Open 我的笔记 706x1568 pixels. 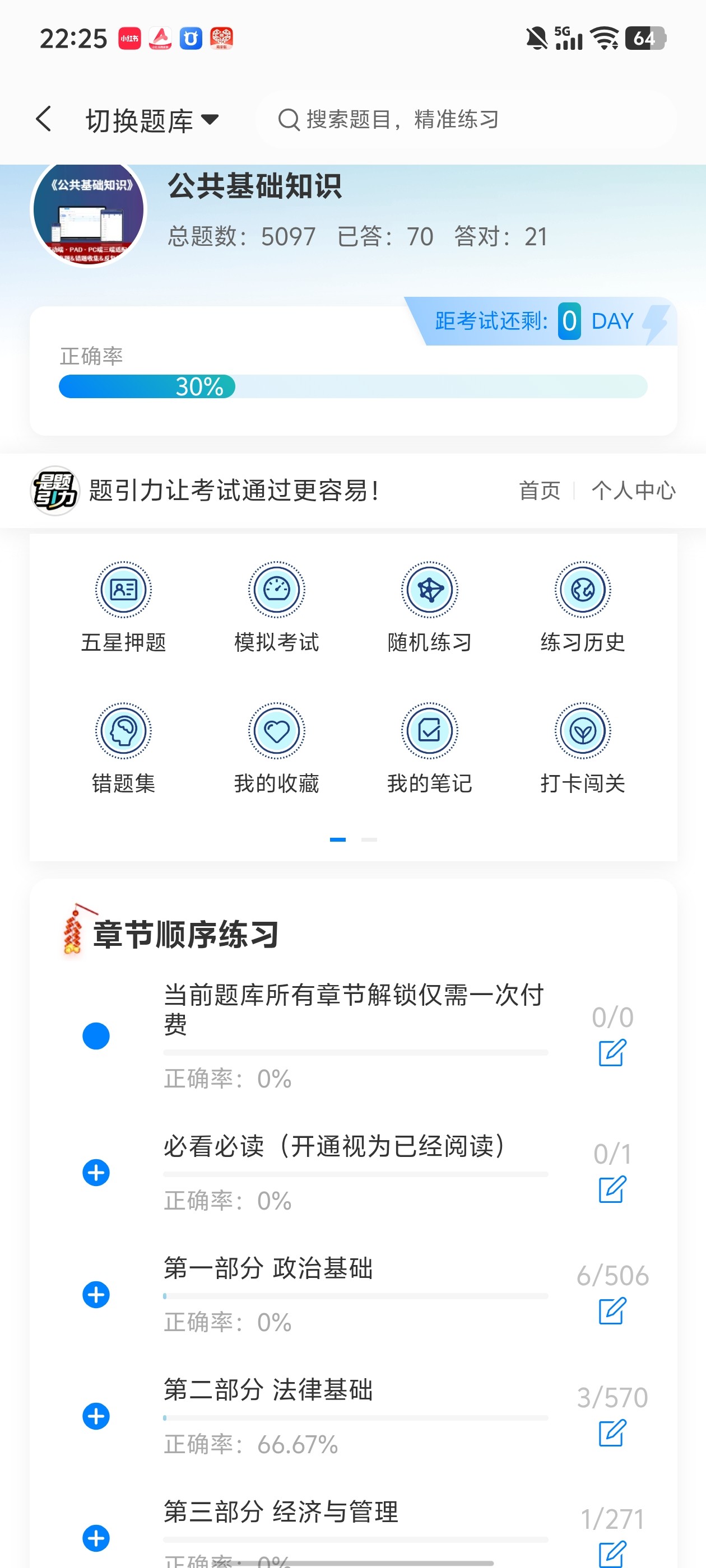429,748
